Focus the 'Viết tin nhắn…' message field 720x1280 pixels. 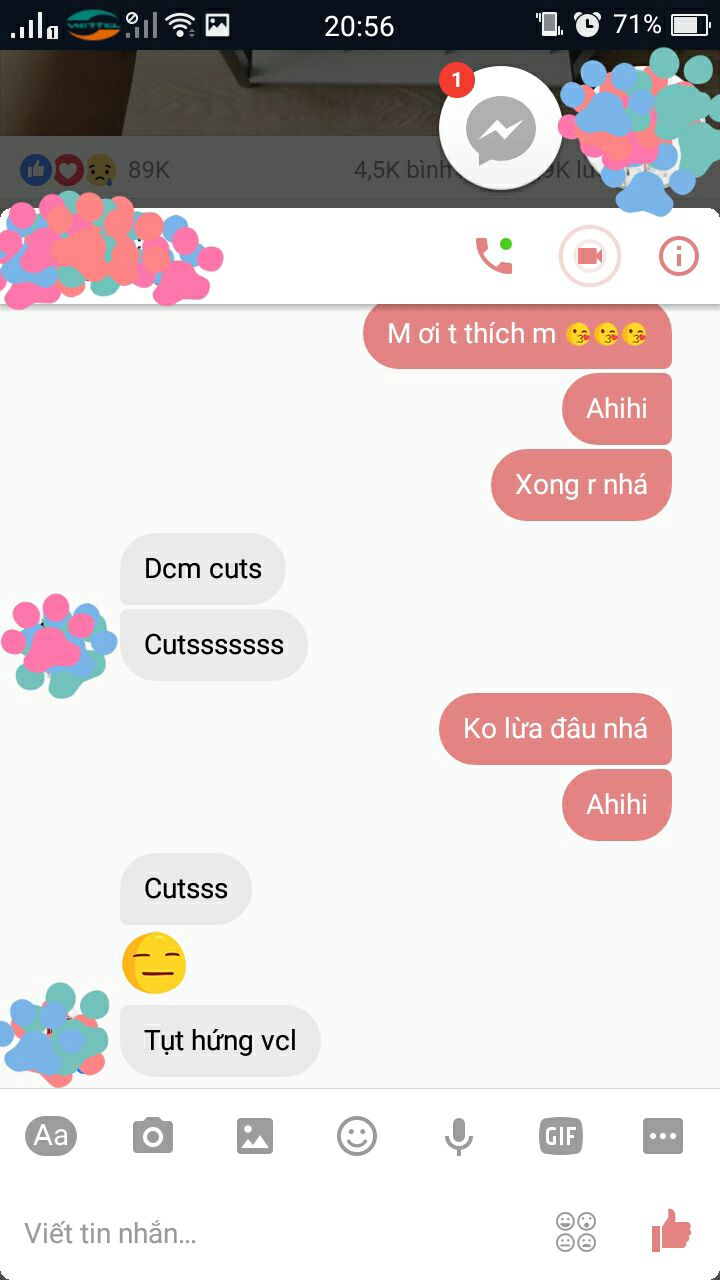pyautogui.click(x=270, y=1232)
